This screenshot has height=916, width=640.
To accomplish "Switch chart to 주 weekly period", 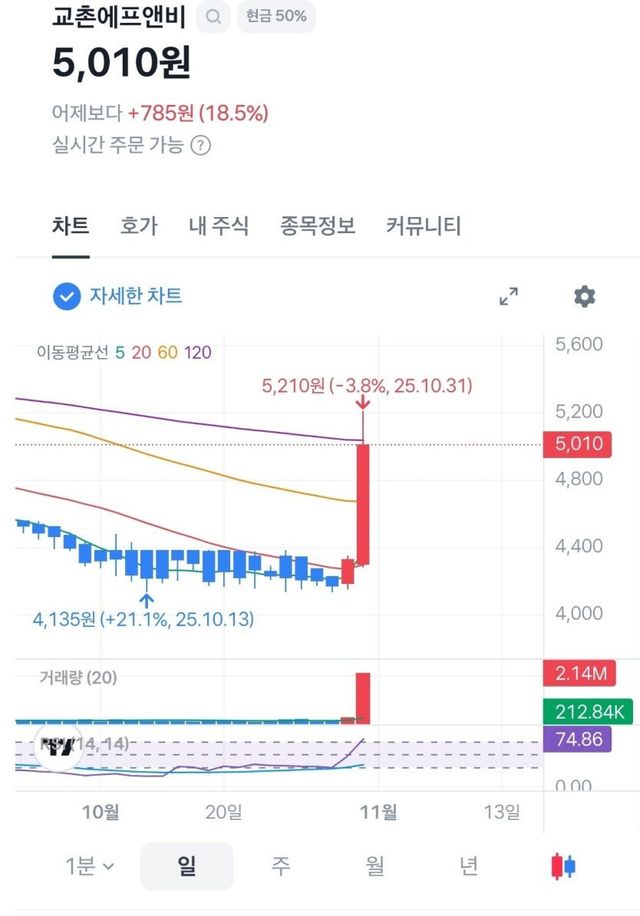I will coord(280,866).
